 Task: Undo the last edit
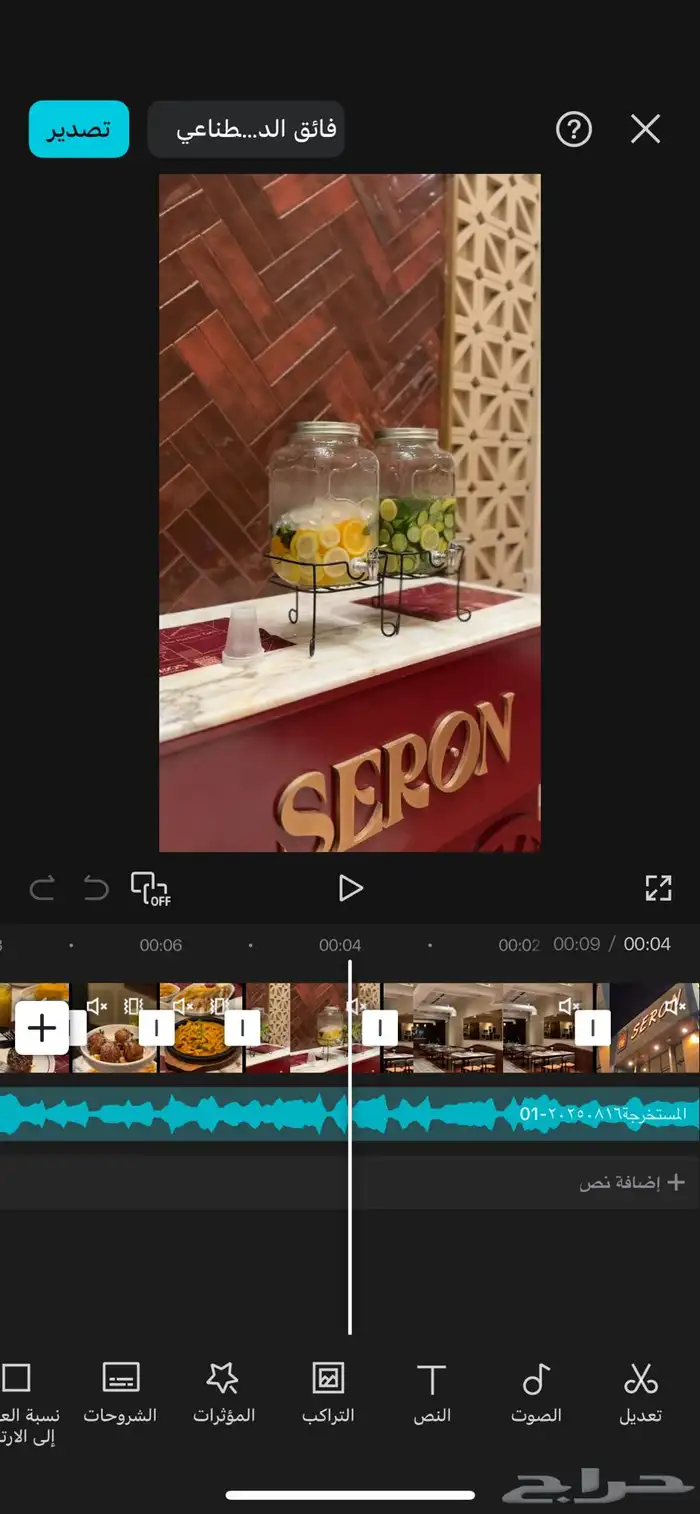pos(96,888)
